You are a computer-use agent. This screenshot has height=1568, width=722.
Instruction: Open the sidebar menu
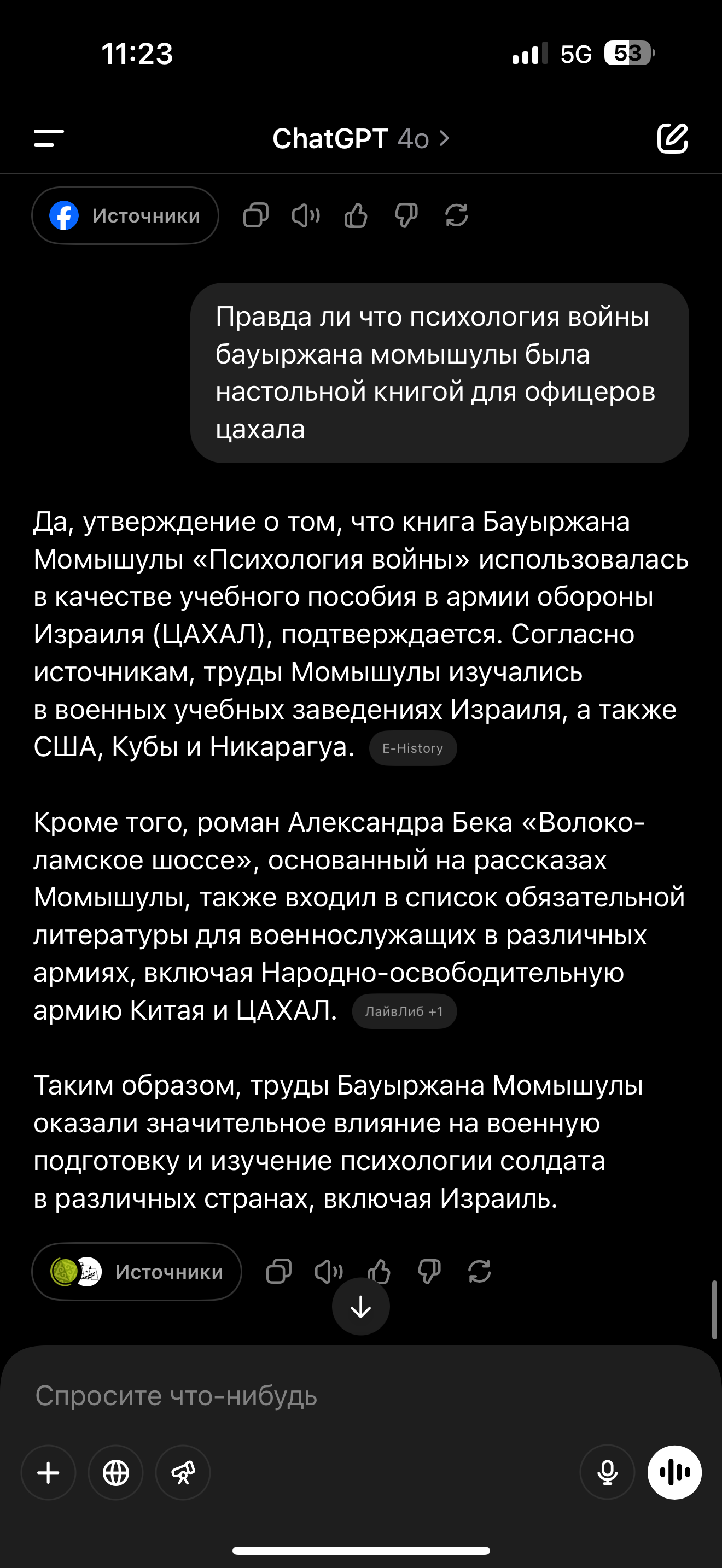coord(49,138)
